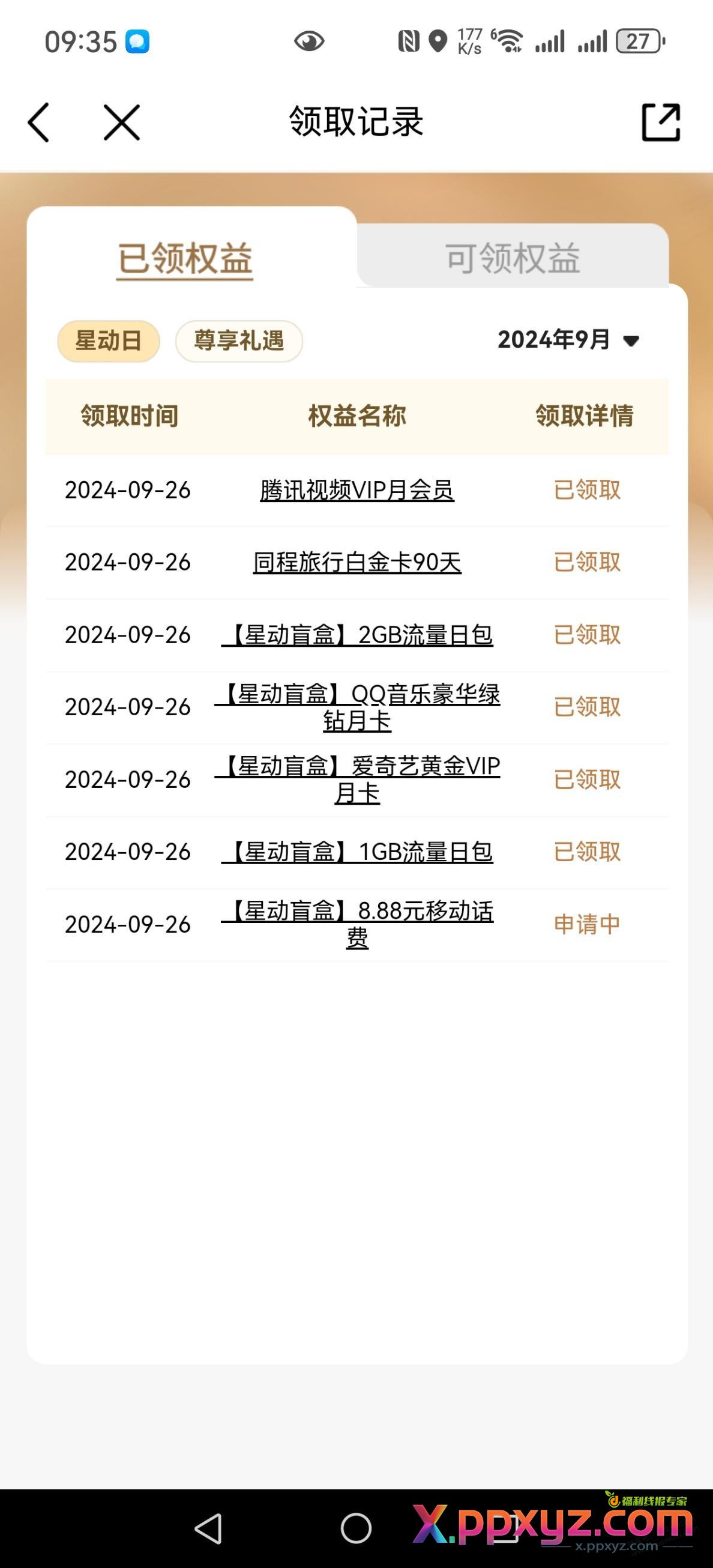
Task: Open the 腾讯视频VIP月会员 link
Action: pos(357,490)
